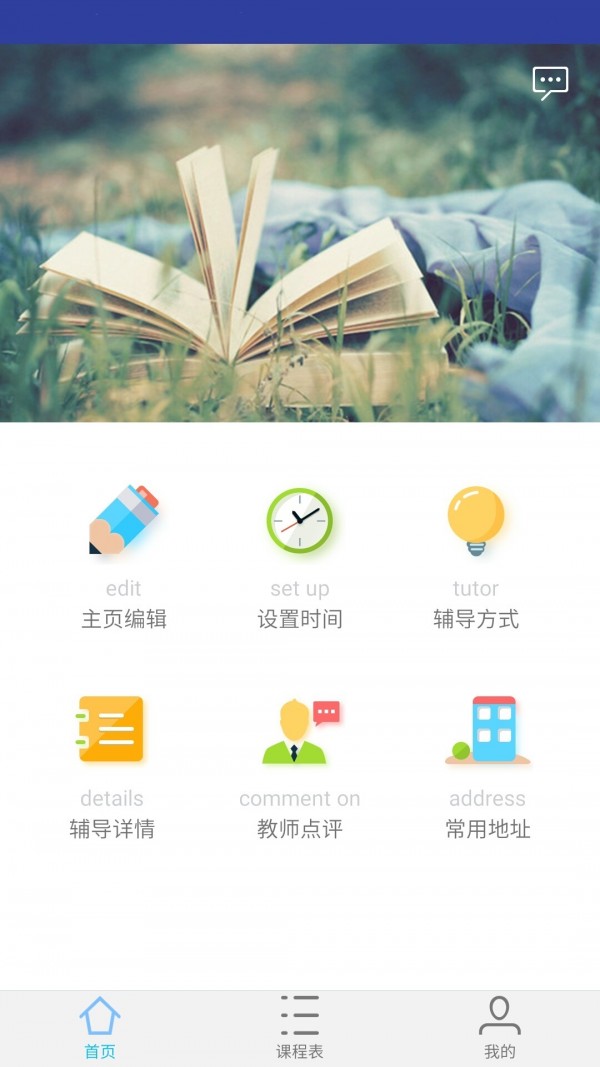Switch to the 我的 profile tab
Viewport: 600px width, 1067px height.
500,1028
